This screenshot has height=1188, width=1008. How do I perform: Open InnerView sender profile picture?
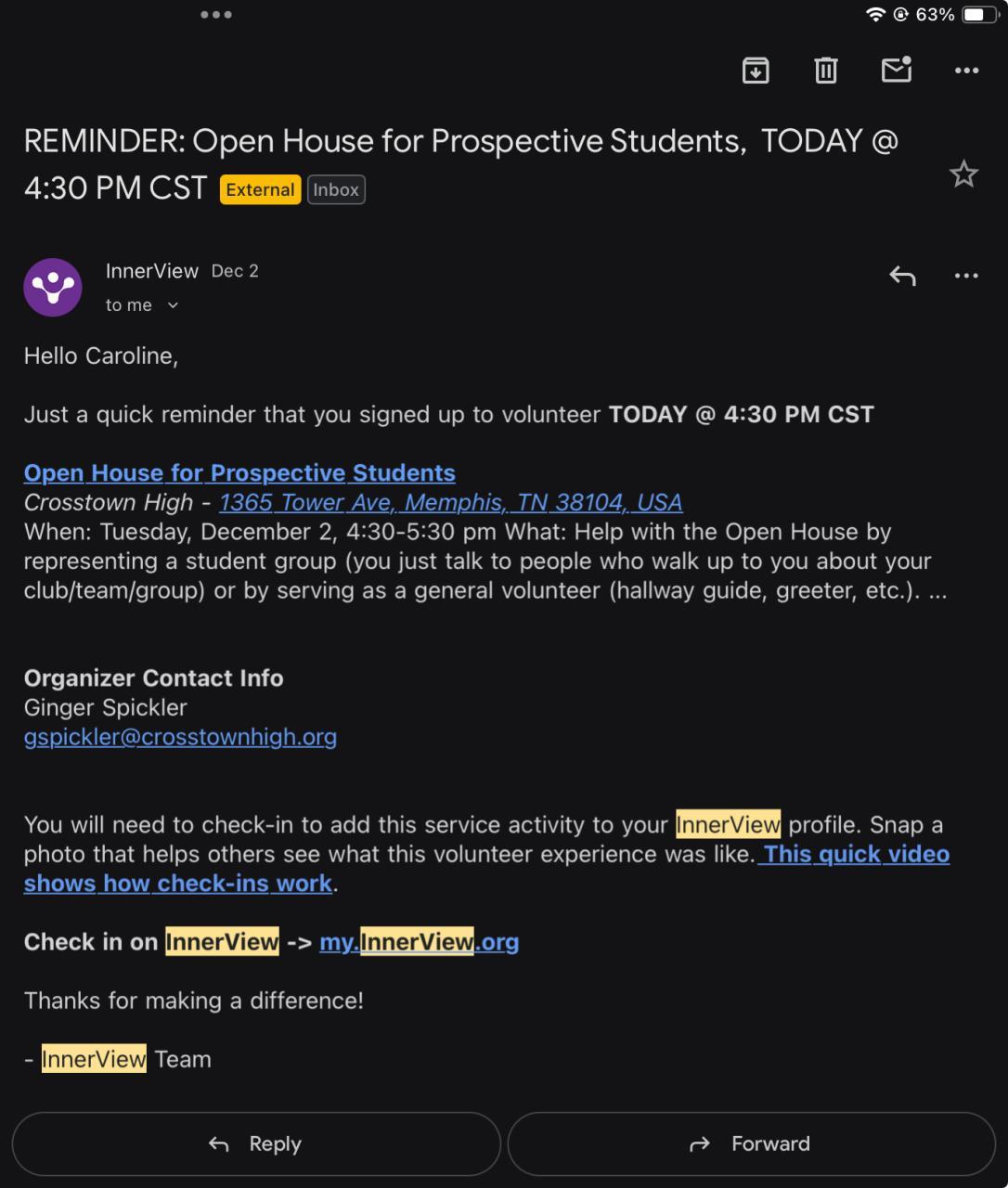[53, 288]
